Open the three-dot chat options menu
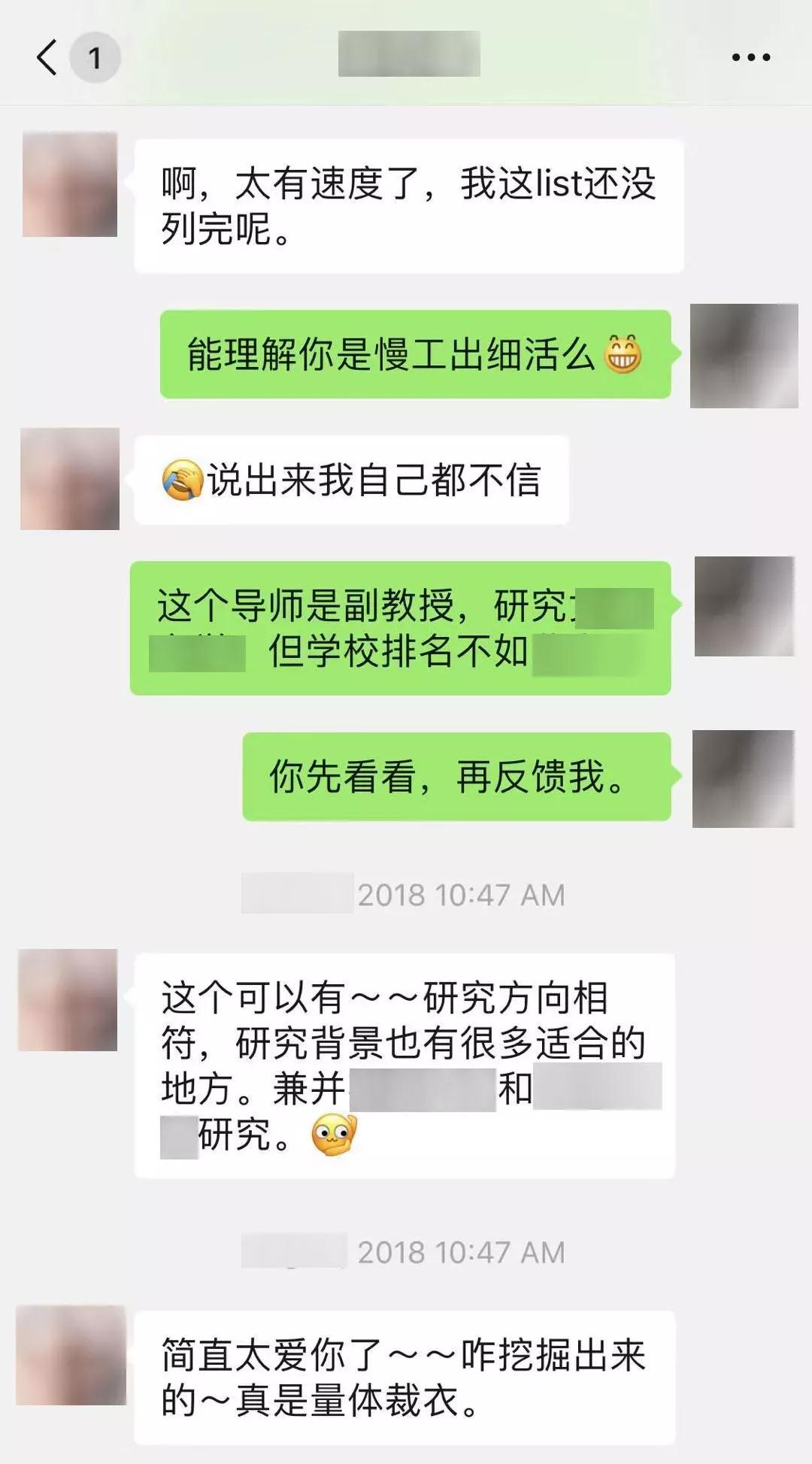Viewport: 812px width, 1464px height. (750, 57)
